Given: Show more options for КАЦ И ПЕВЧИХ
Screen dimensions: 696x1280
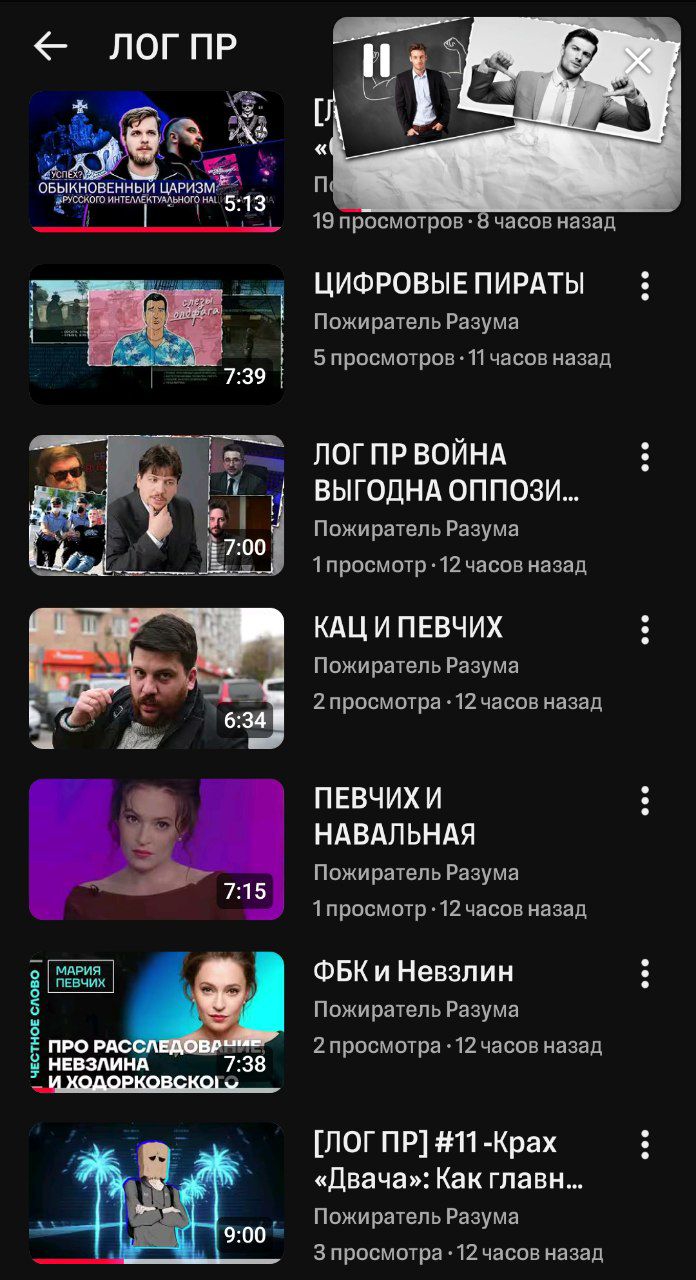Looking at the screenshot, I should click(x=645, y=630).
